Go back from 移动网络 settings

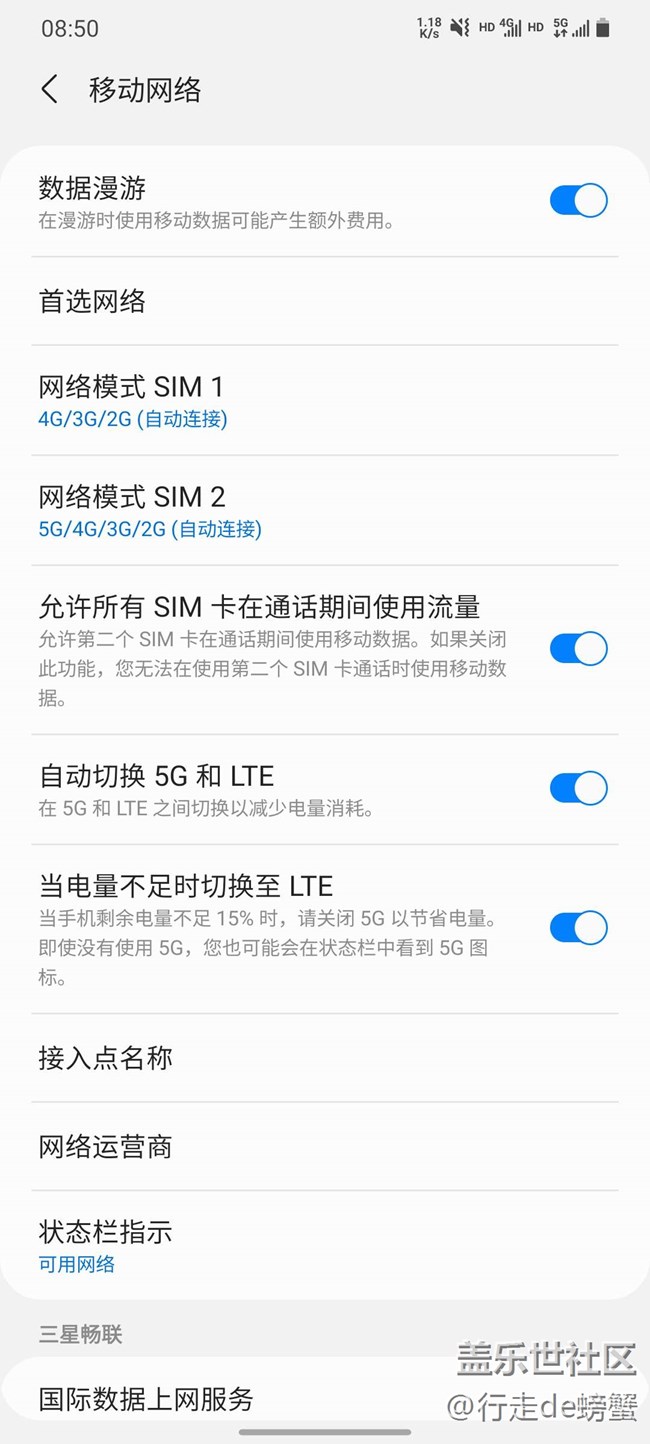pos(50,90)
